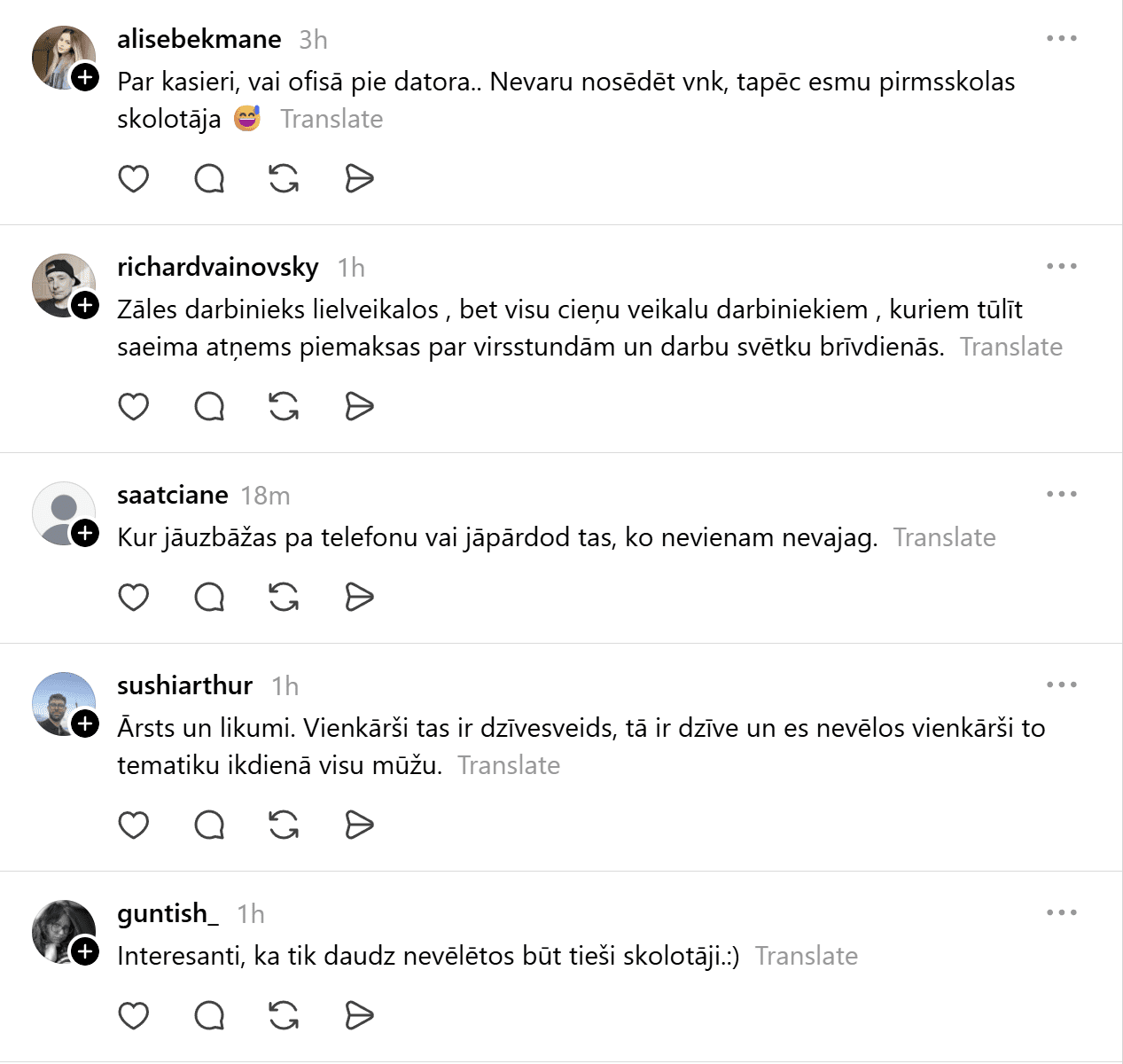Share guntish_'s comment
The height and width of the screenshot is (1064, 1123).
click(359, 1016)
